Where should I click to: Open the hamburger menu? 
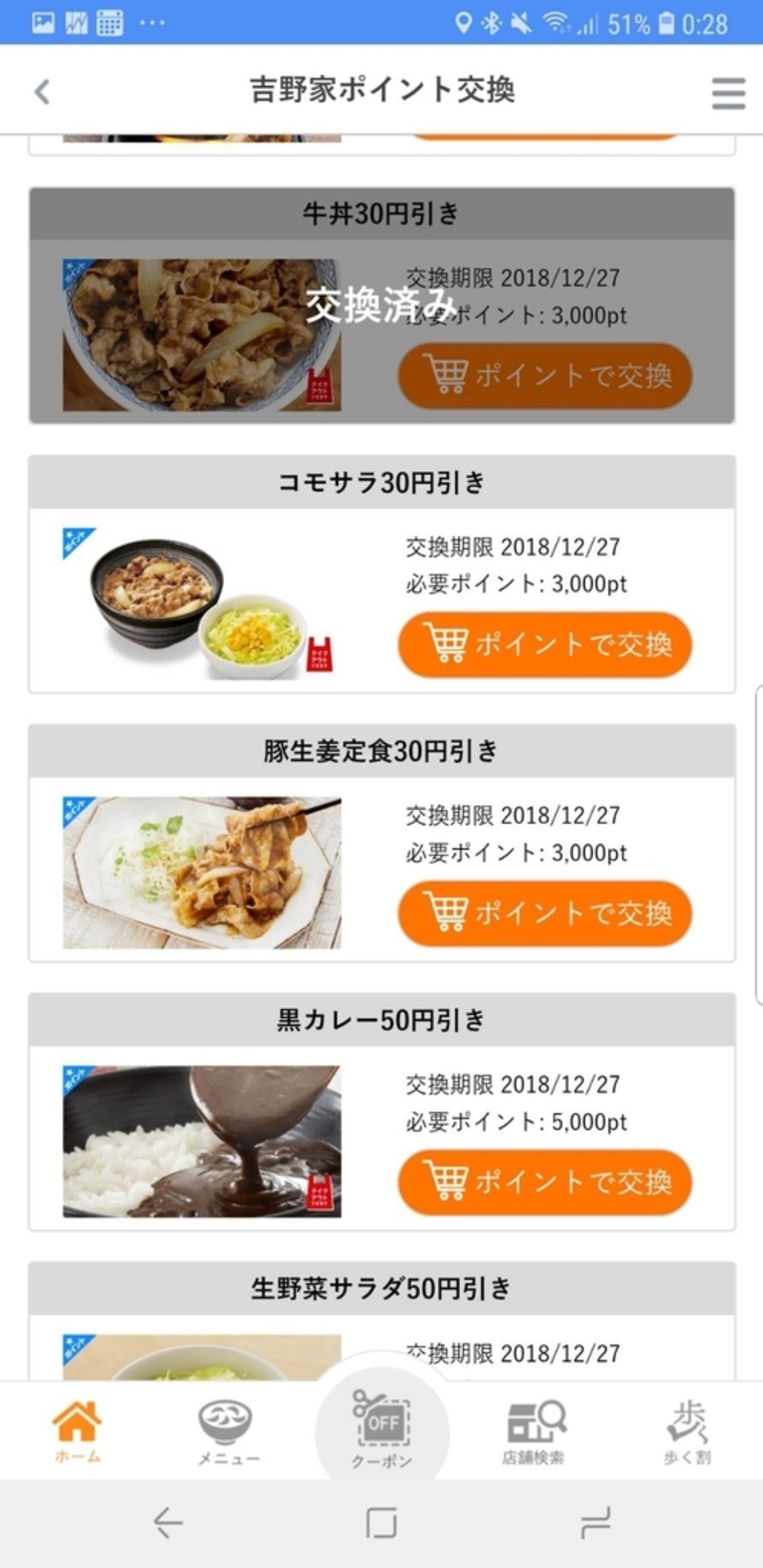click(728, 93)
